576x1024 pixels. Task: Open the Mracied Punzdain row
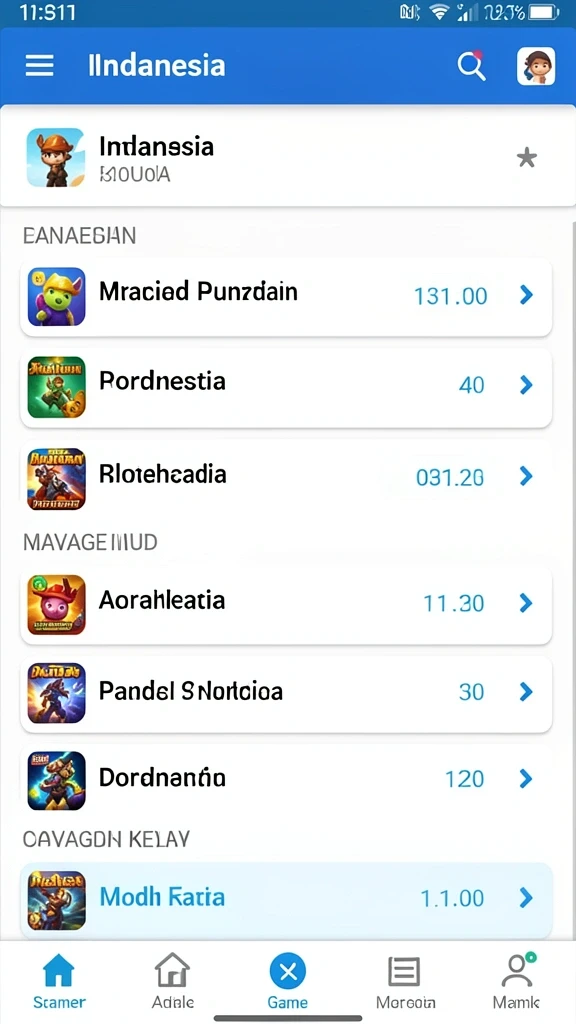pos(286,296)
